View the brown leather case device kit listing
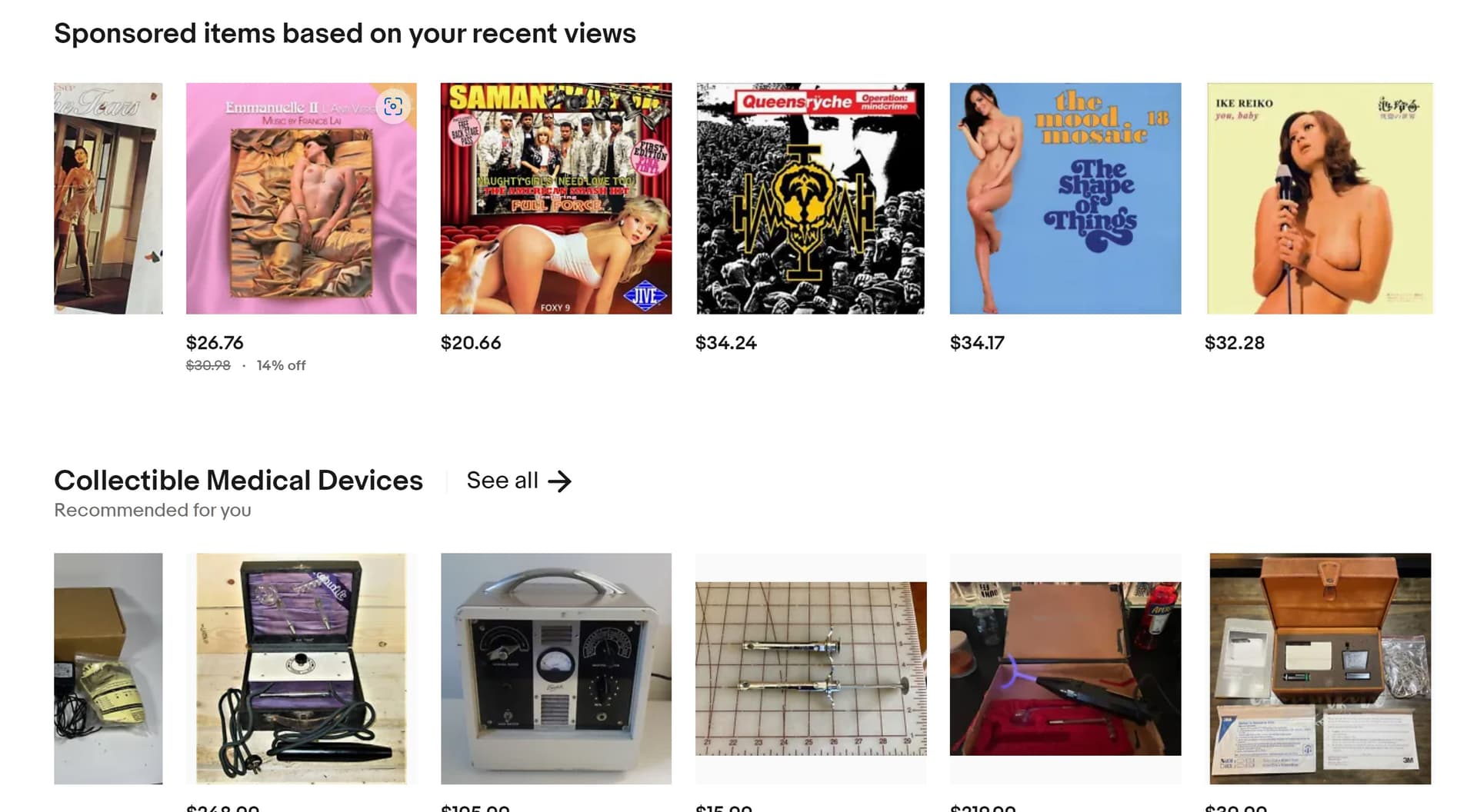Viewport: 1477px width, 812px height. pyautogui.click(x=1319, y=668)
